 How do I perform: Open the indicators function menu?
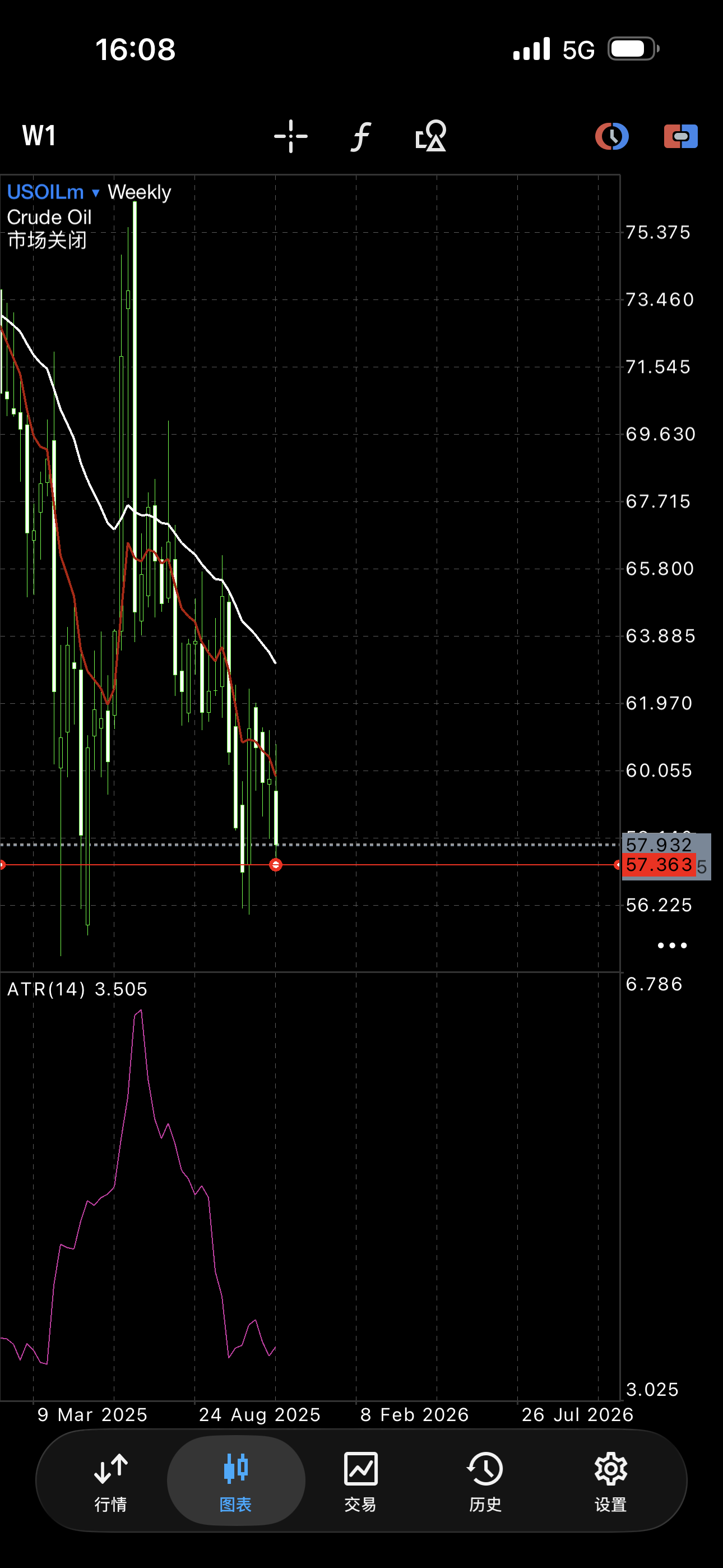pyautogui.click(x=360, y=136)
